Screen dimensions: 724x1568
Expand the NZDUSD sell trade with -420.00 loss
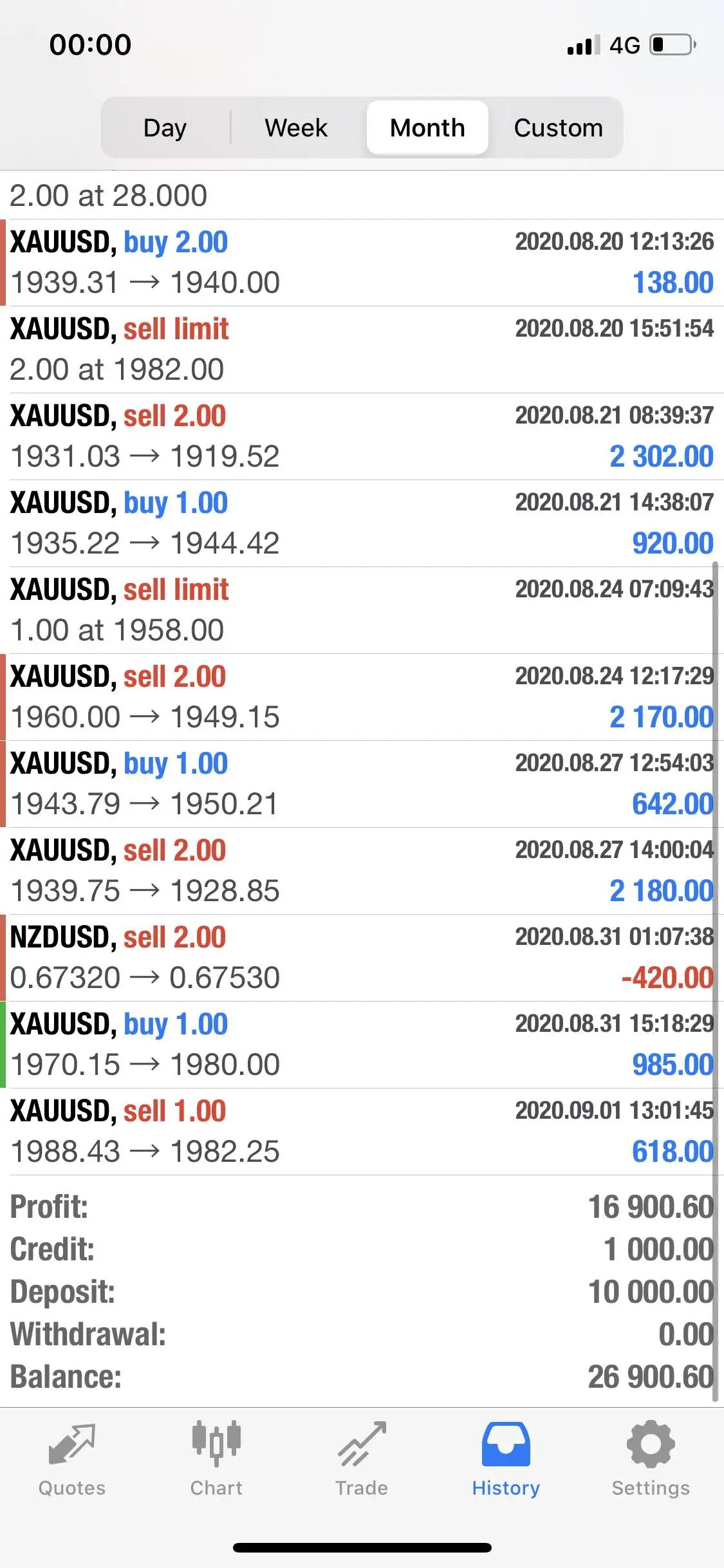pos(362,958)
